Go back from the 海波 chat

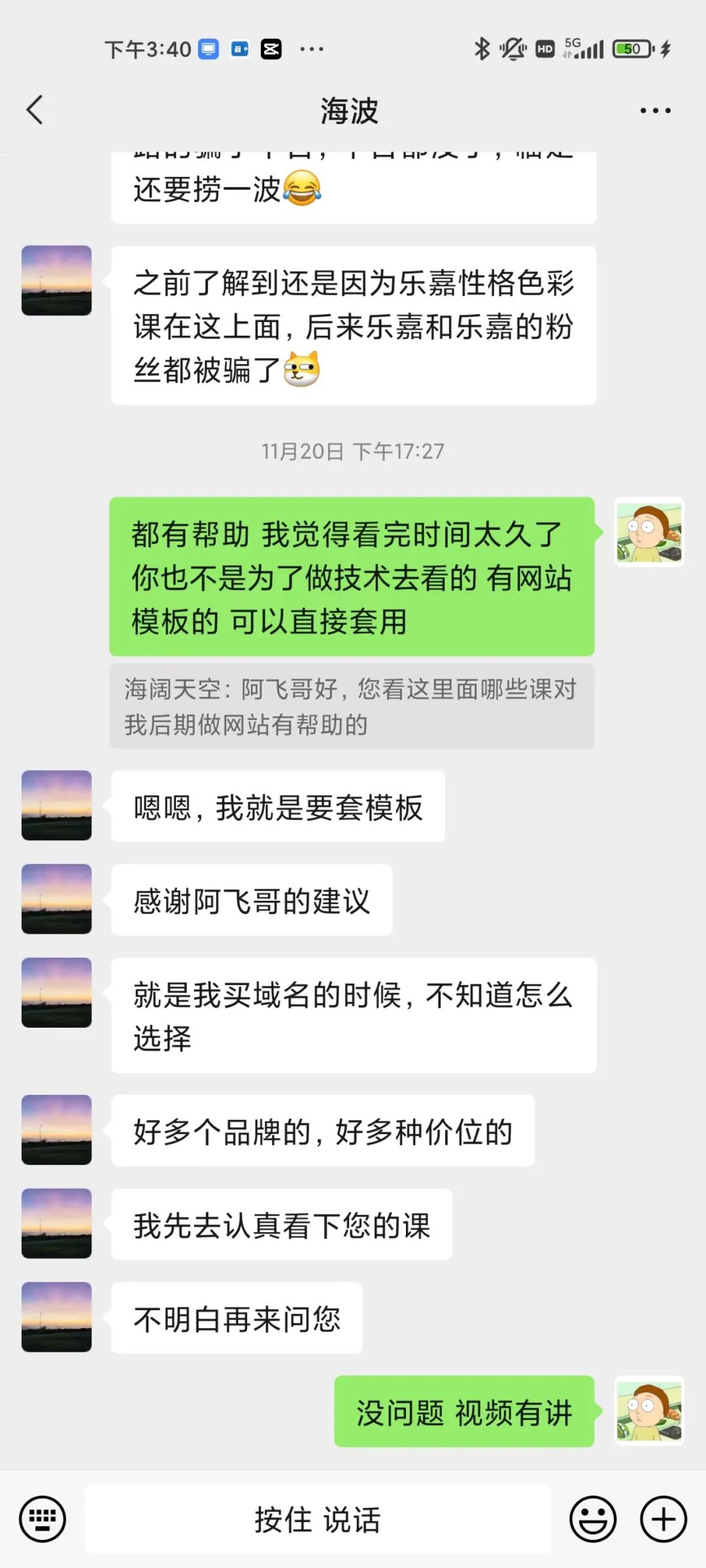[35, 110]
